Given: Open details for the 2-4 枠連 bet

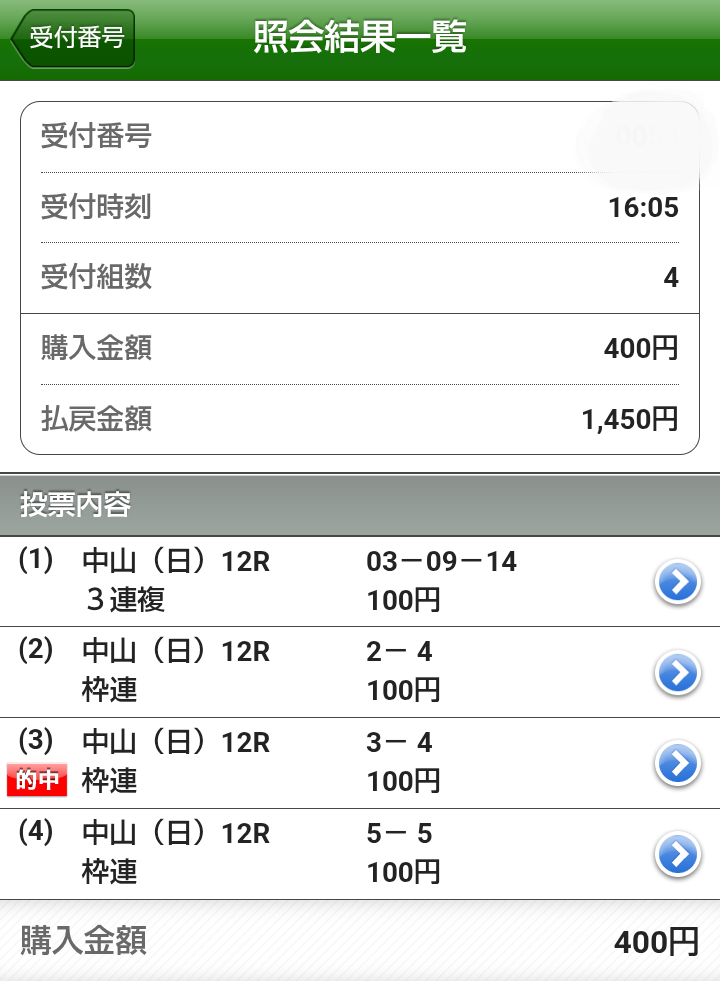Looking at the screenshot, I should (677, 673).
